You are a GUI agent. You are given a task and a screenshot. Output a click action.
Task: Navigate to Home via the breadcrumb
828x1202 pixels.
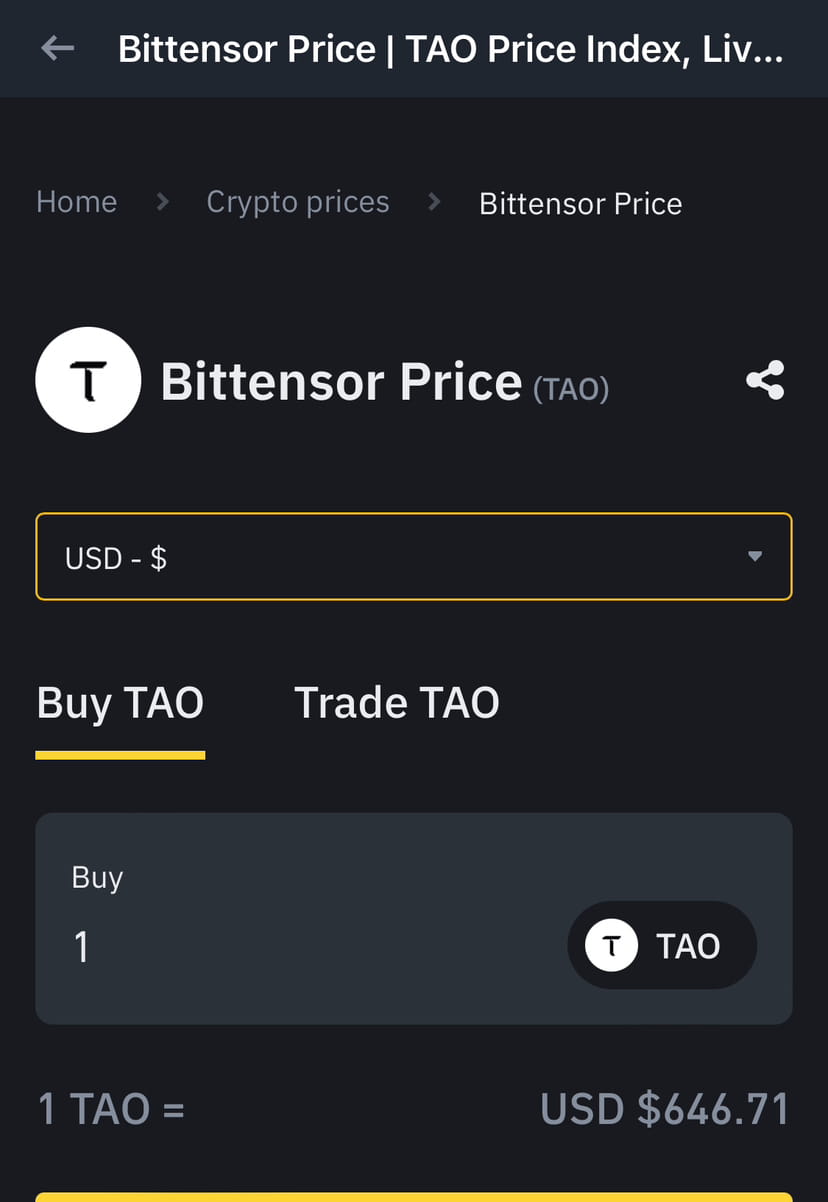point(76,201)
